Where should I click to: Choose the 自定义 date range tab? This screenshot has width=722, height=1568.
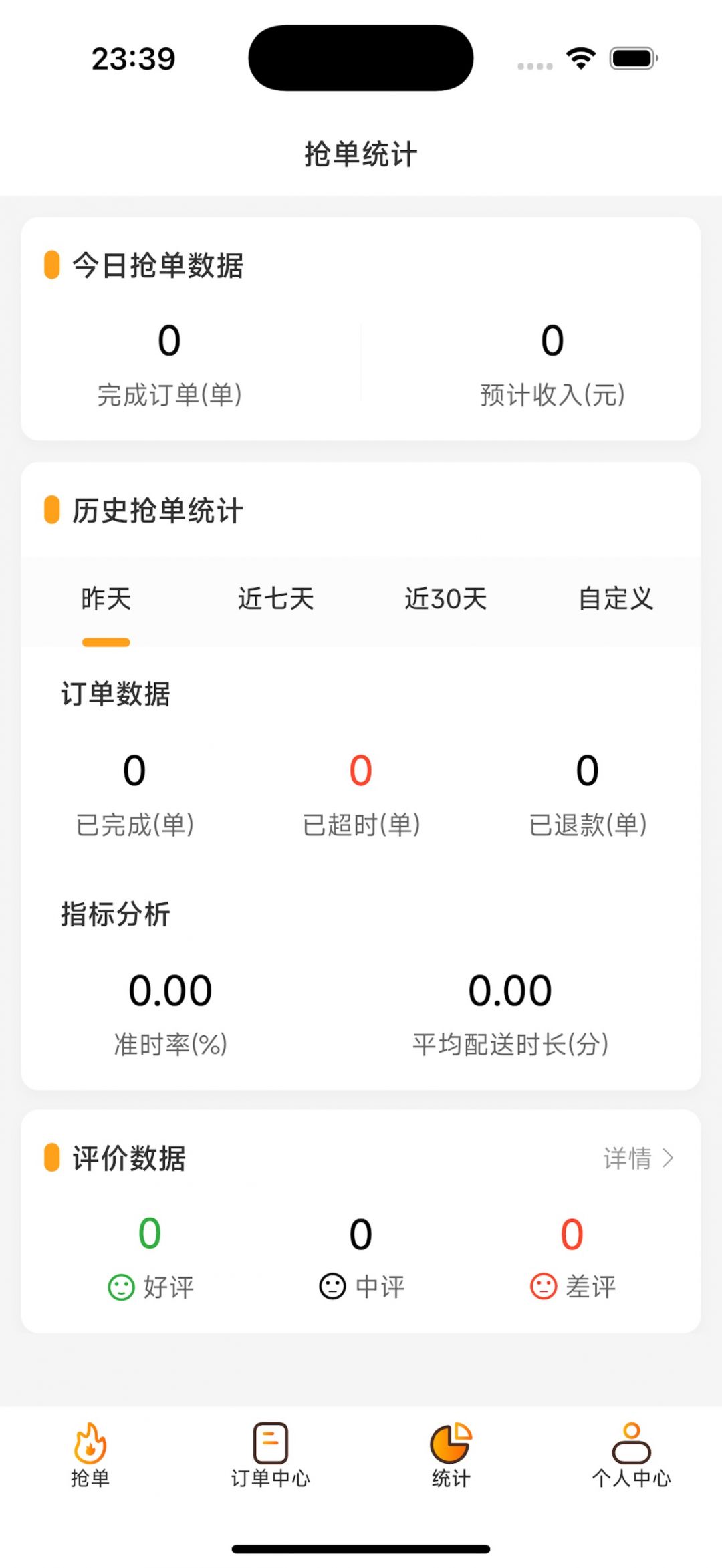click(x=615, y=599)
